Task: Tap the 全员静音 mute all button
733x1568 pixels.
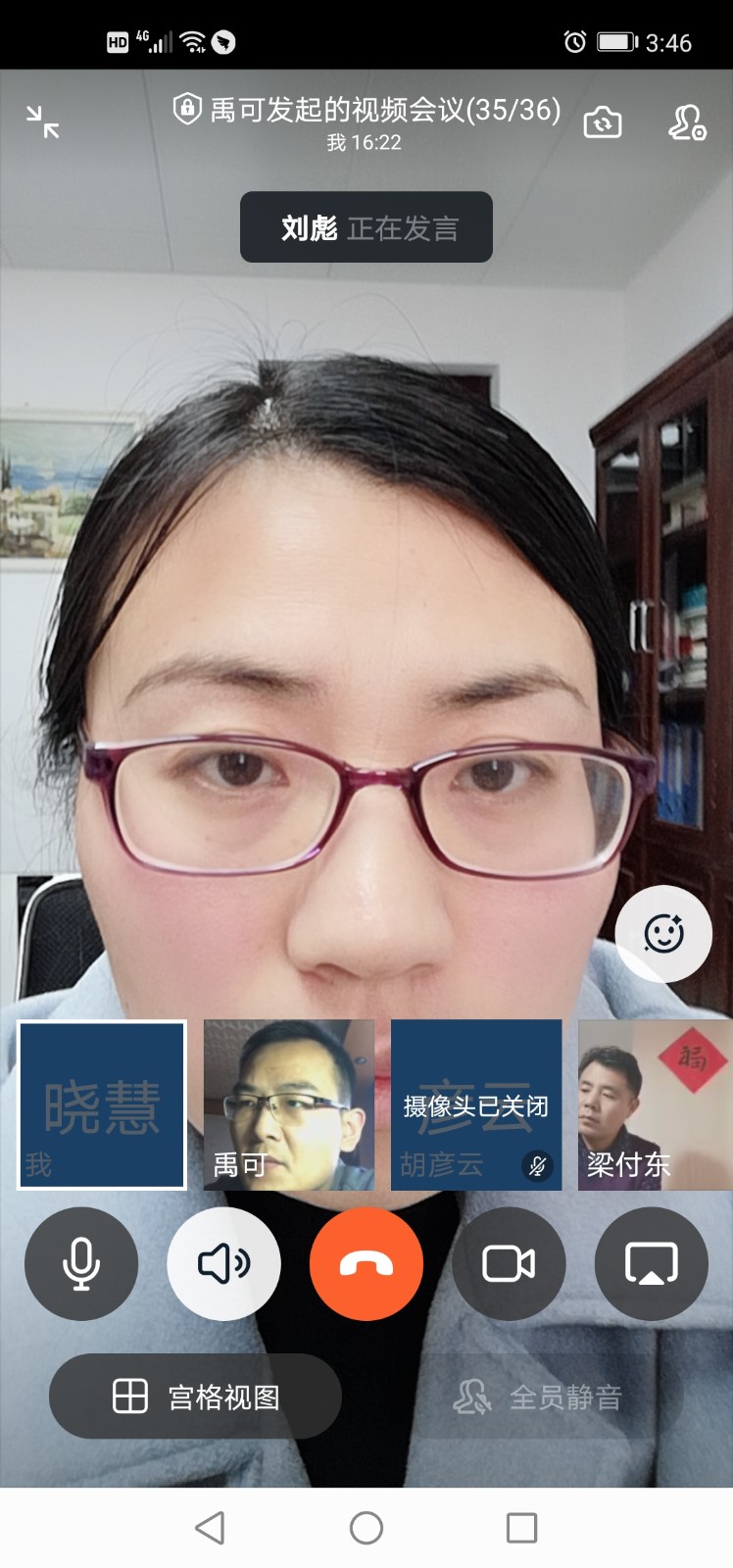Action: [x=538, y=1396]
